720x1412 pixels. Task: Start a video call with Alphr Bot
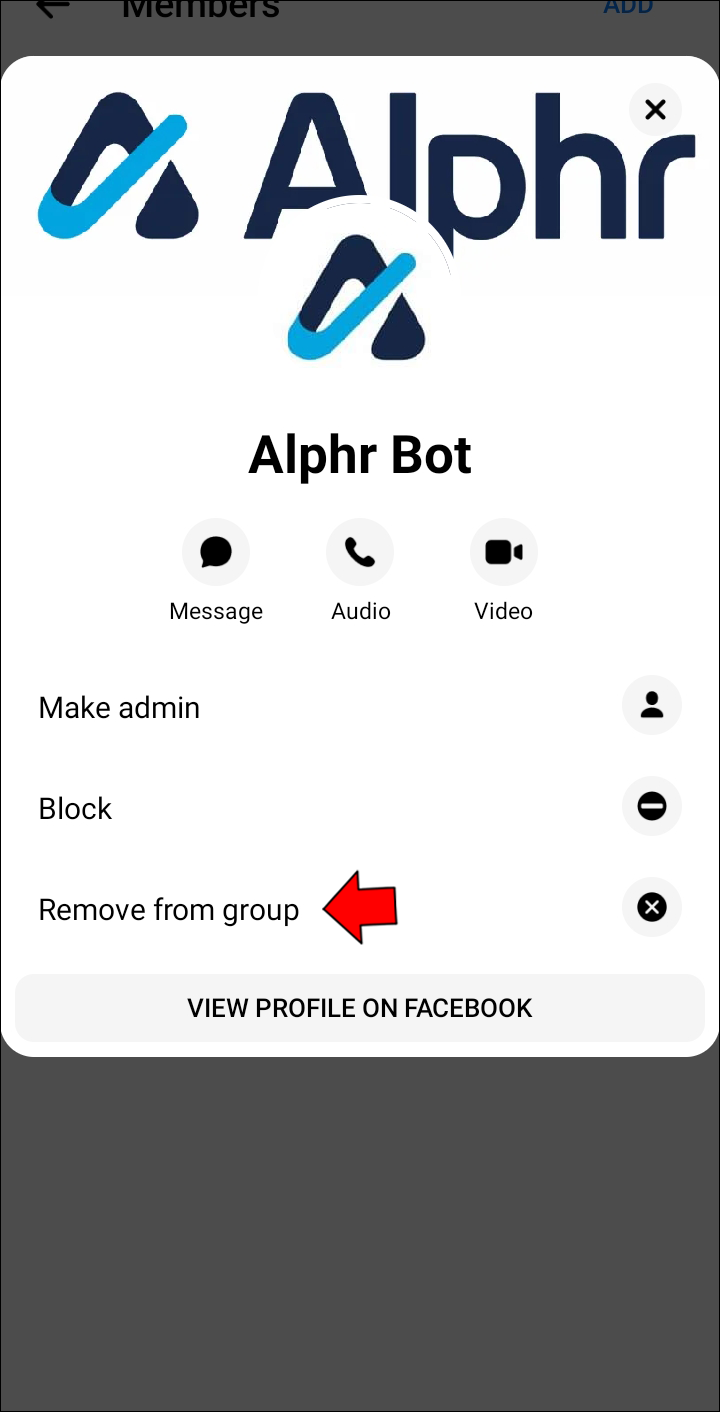point(503,552)
